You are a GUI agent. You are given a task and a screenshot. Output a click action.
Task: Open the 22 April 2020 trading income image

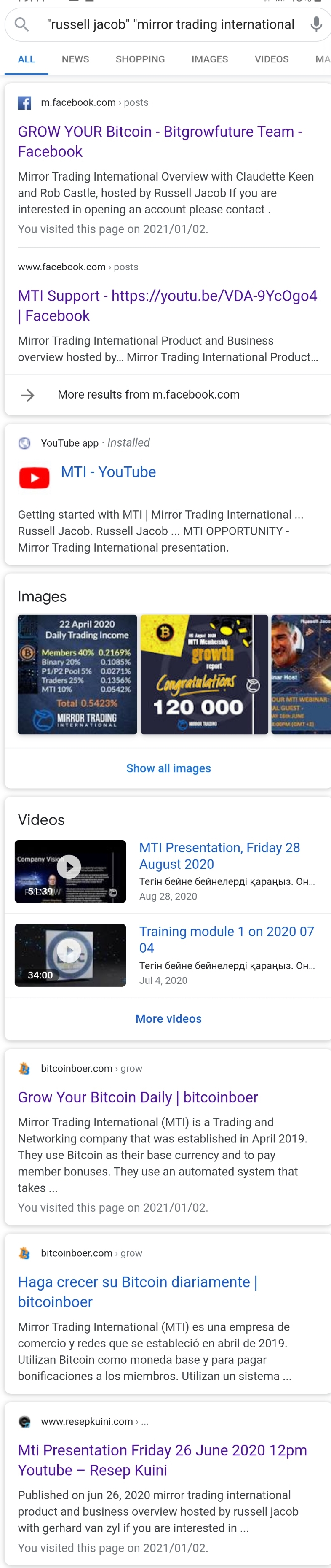(x=77, y=674)
